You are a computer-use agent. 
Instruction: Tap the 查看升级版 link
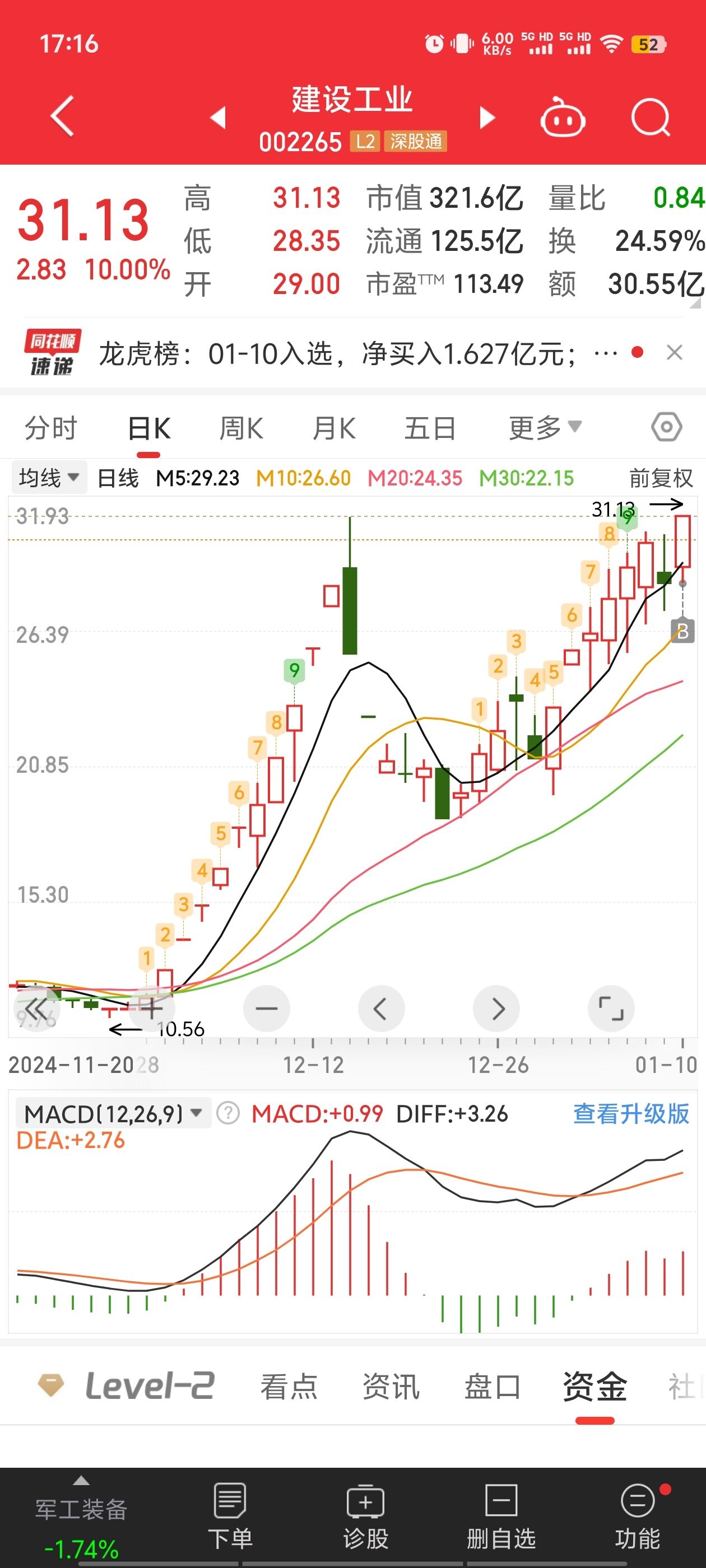pyautogui.click(x=631, y=1114)
